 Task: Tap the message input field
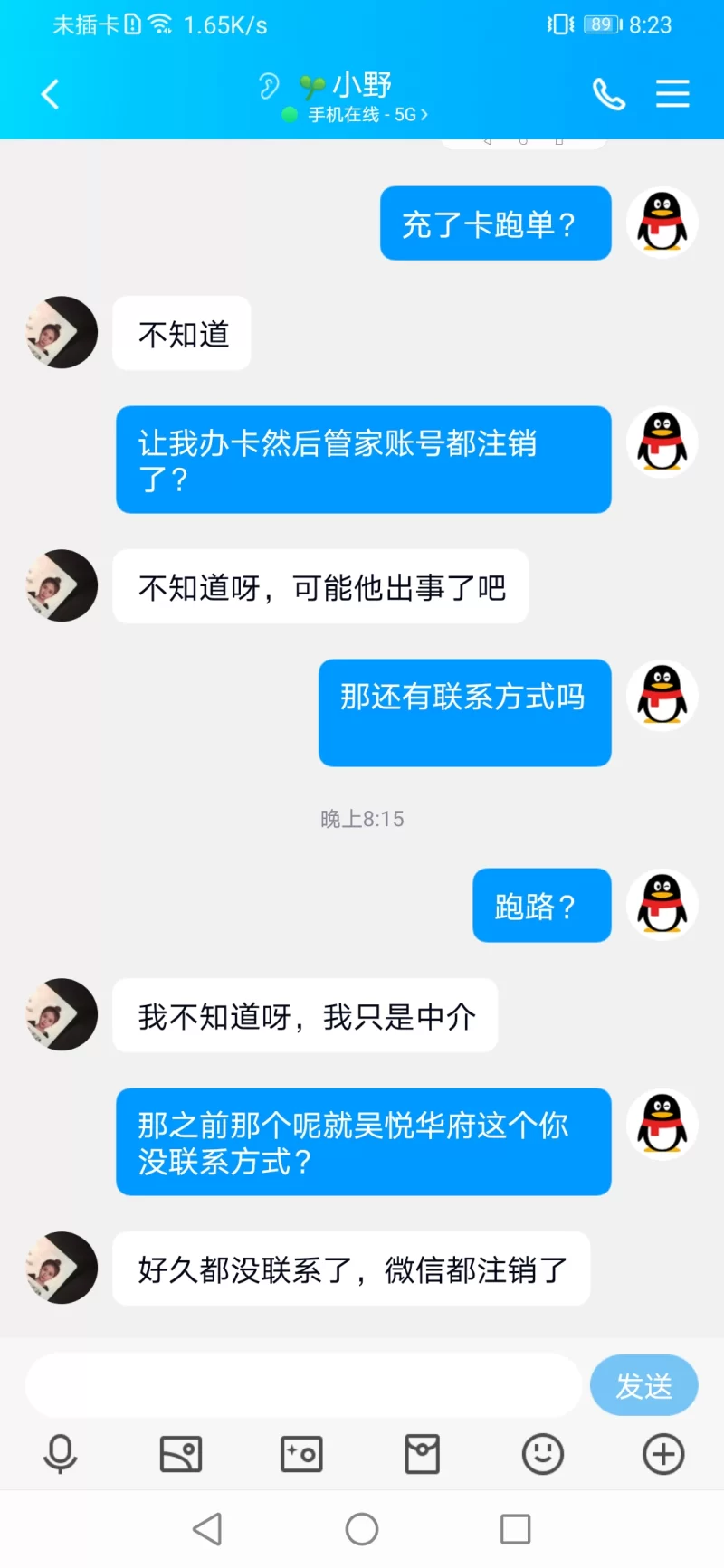click(x=303, y=1385)
